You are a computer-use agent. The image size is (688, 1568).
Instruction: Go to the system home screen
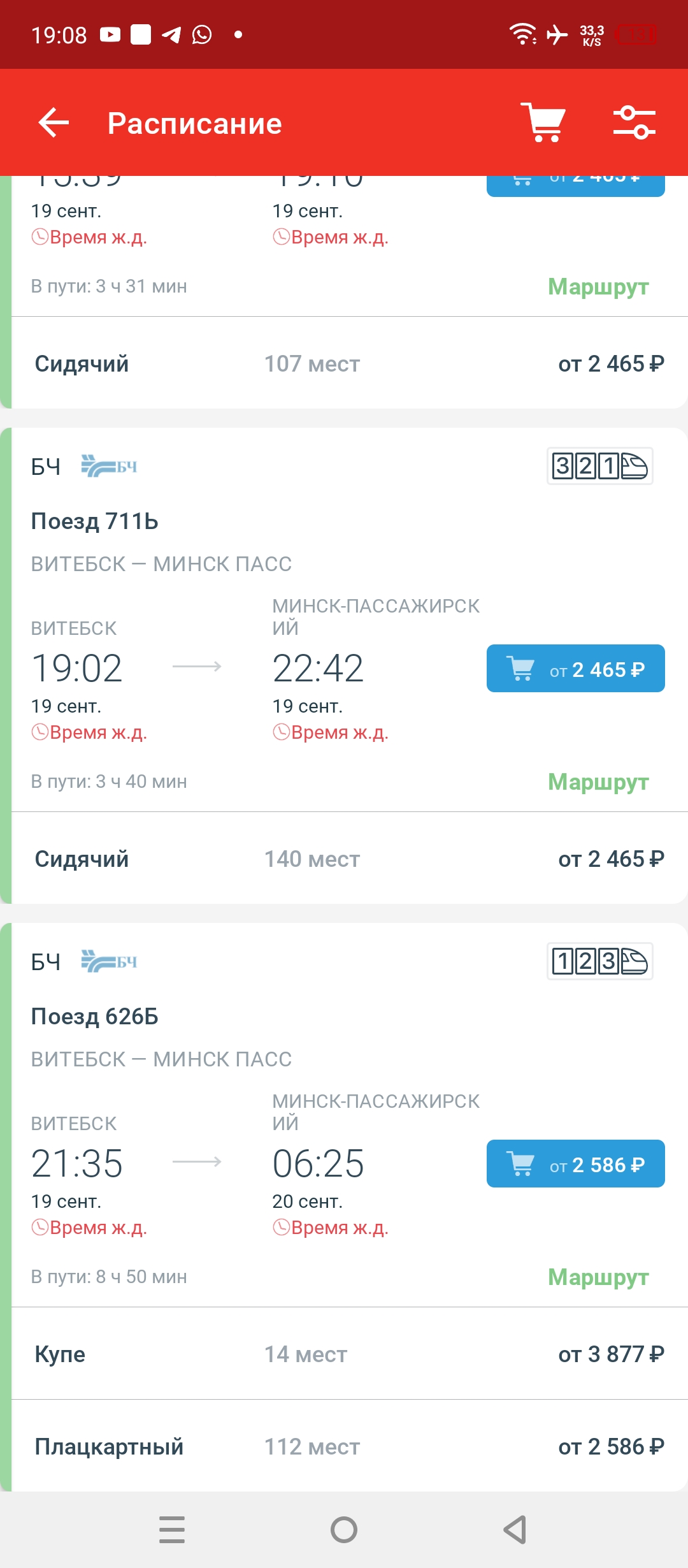click(344, 1530)
